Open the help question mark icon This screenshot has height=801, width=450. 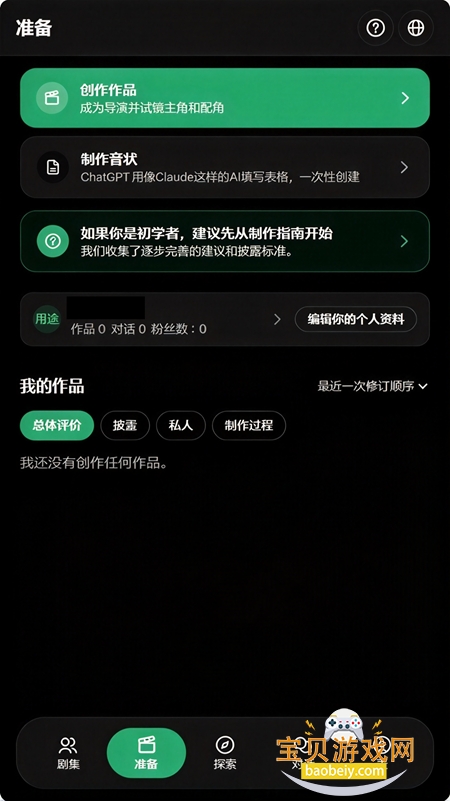click(x=375, y=28)
